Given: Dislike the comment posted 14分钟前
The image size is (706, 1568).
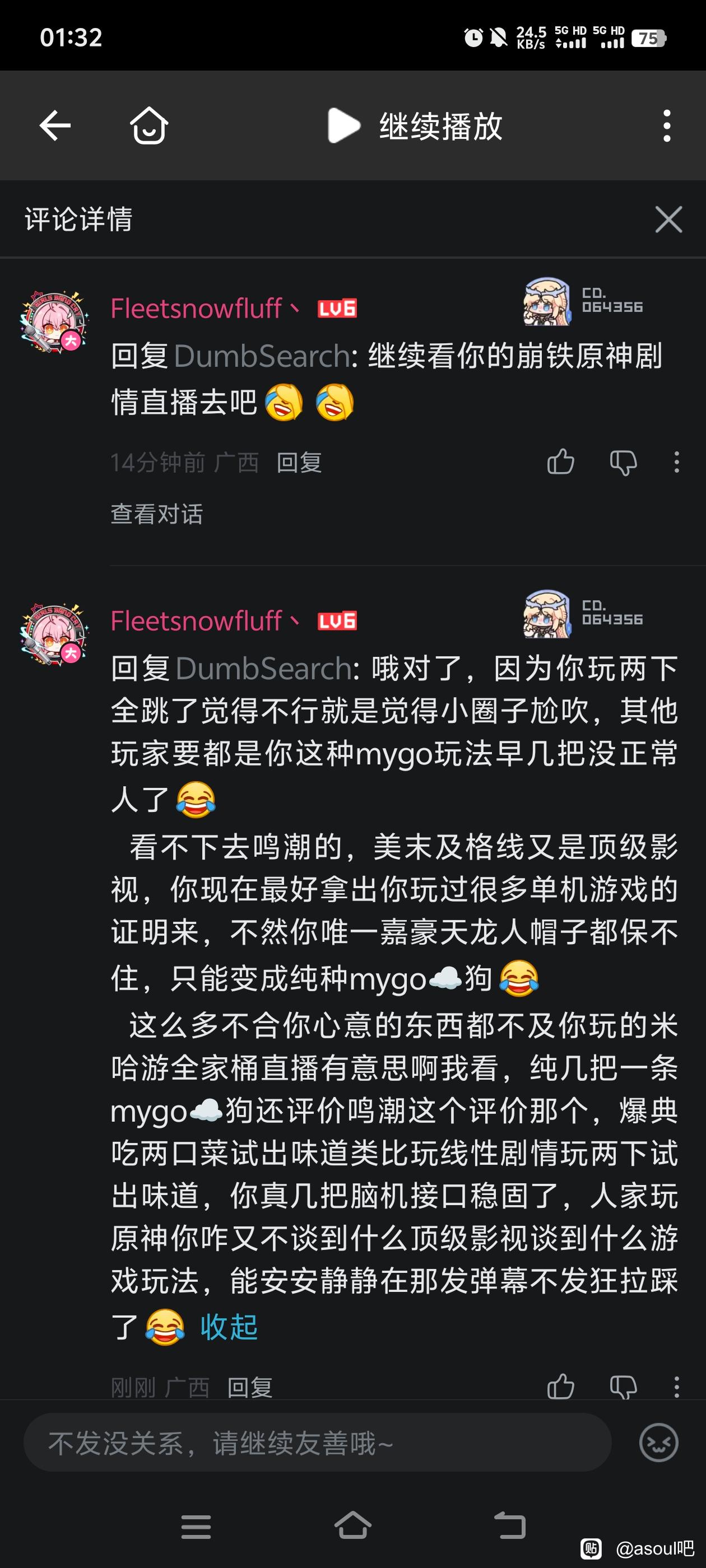Looking at the screenshot, I should pos(623,463).
